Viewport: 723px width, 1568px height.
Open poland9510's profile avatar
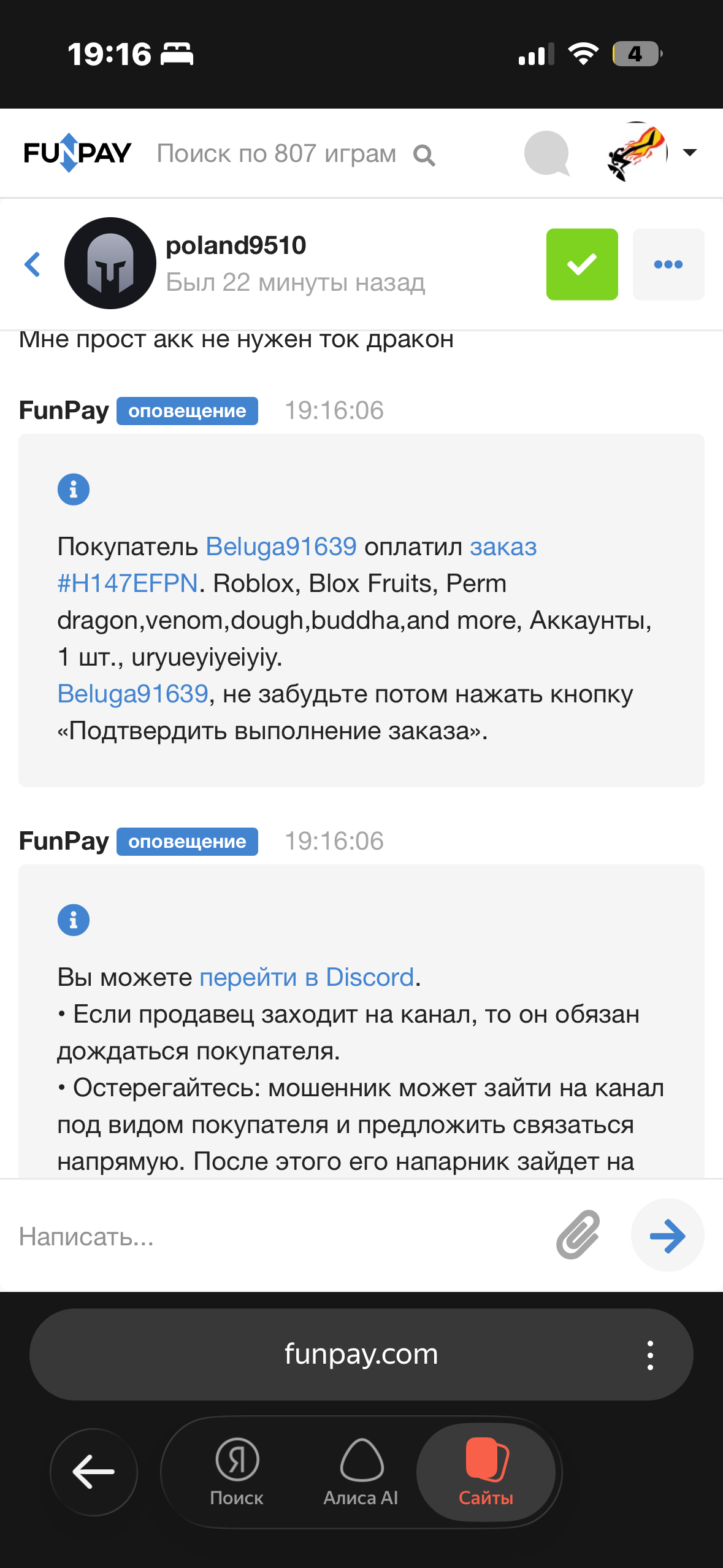[110, 263]
